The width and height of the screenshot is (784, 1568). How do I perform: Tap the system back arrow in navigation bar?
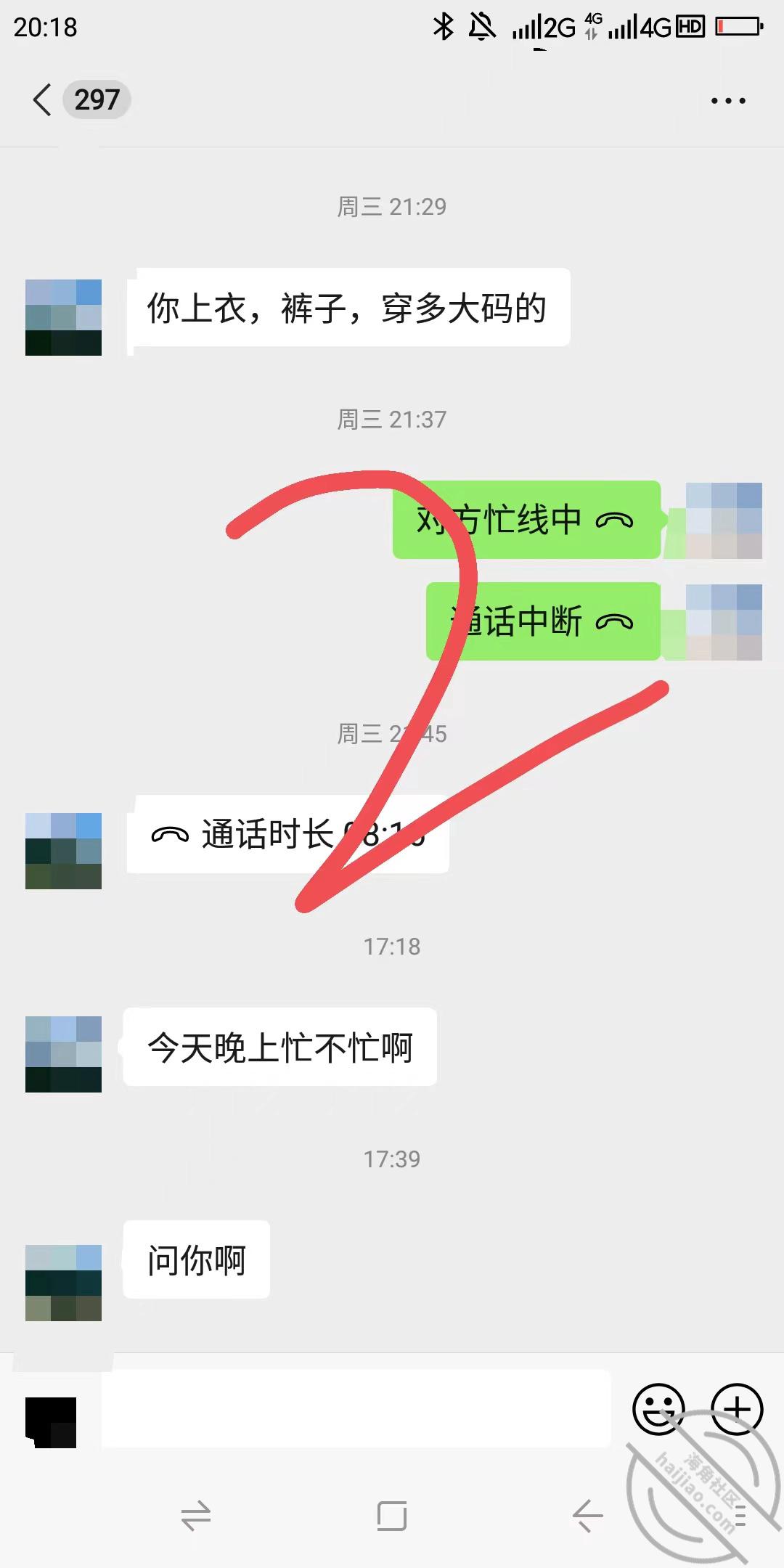pos(587,1516)
